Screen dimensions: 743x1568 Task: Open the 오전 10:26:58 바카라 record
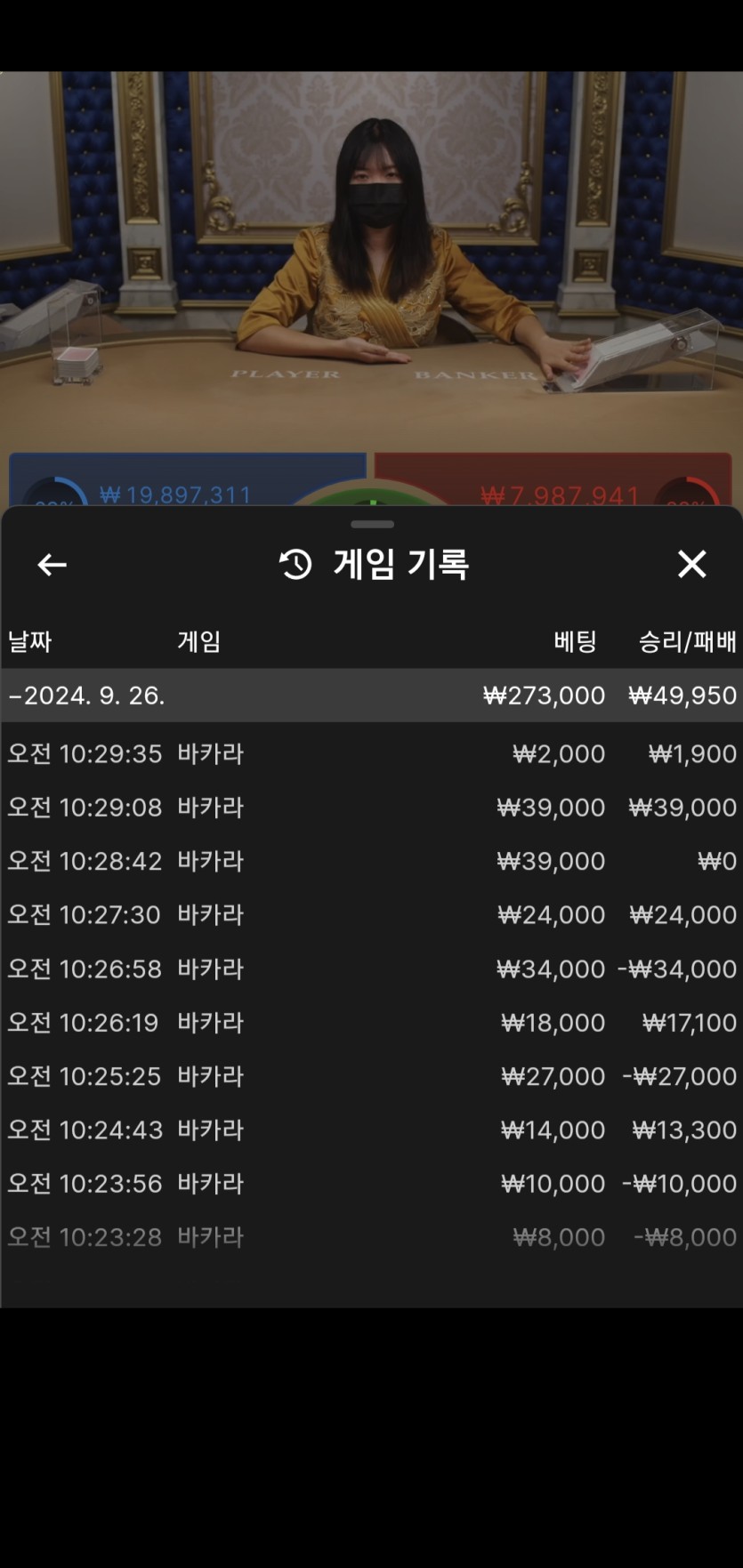[x=372, y=969]
